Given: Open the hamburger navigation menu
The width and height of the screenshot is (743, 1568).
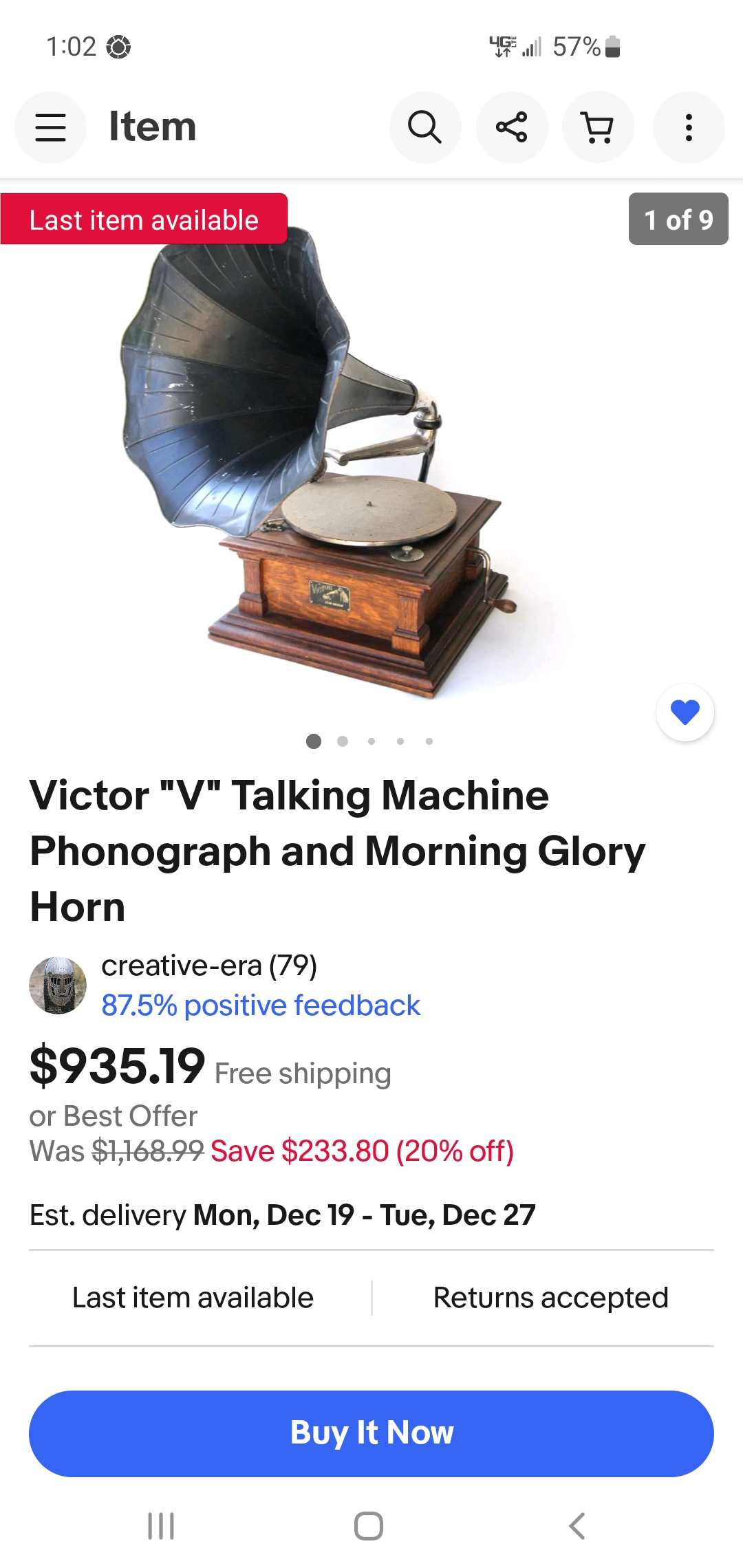Looking at the screenshot, I should pyautogui.click(x=50, y=127).
